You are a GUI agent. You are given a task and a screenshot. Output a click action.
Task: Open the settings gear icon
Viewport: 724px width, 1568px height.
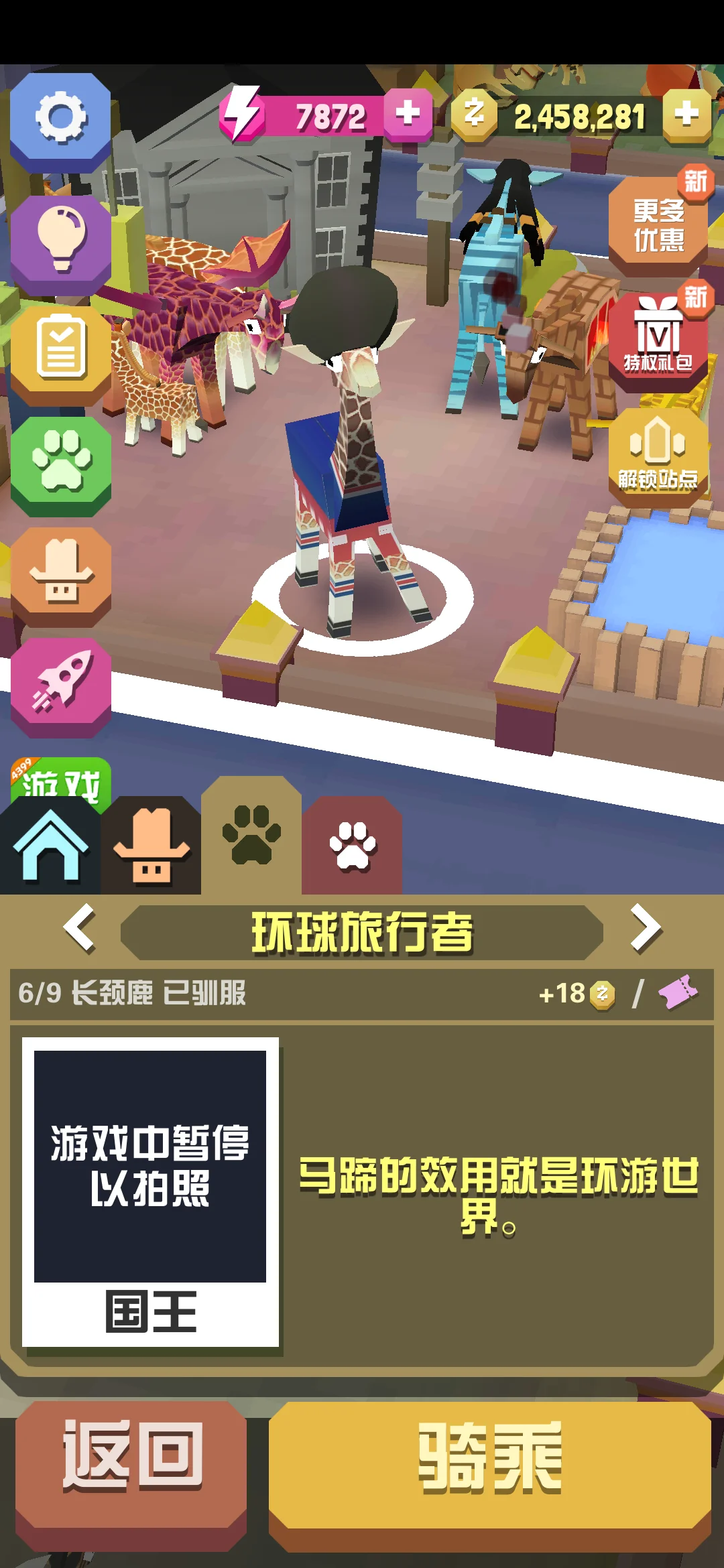click(60, 119)
